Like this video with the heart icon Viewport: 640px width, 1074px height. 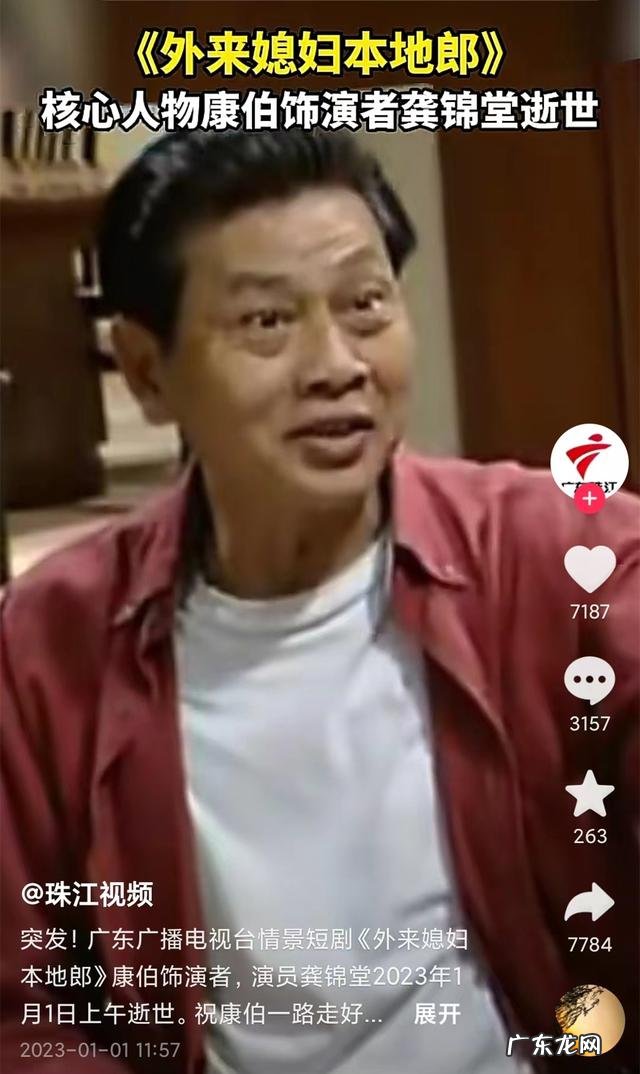[590, 569]
